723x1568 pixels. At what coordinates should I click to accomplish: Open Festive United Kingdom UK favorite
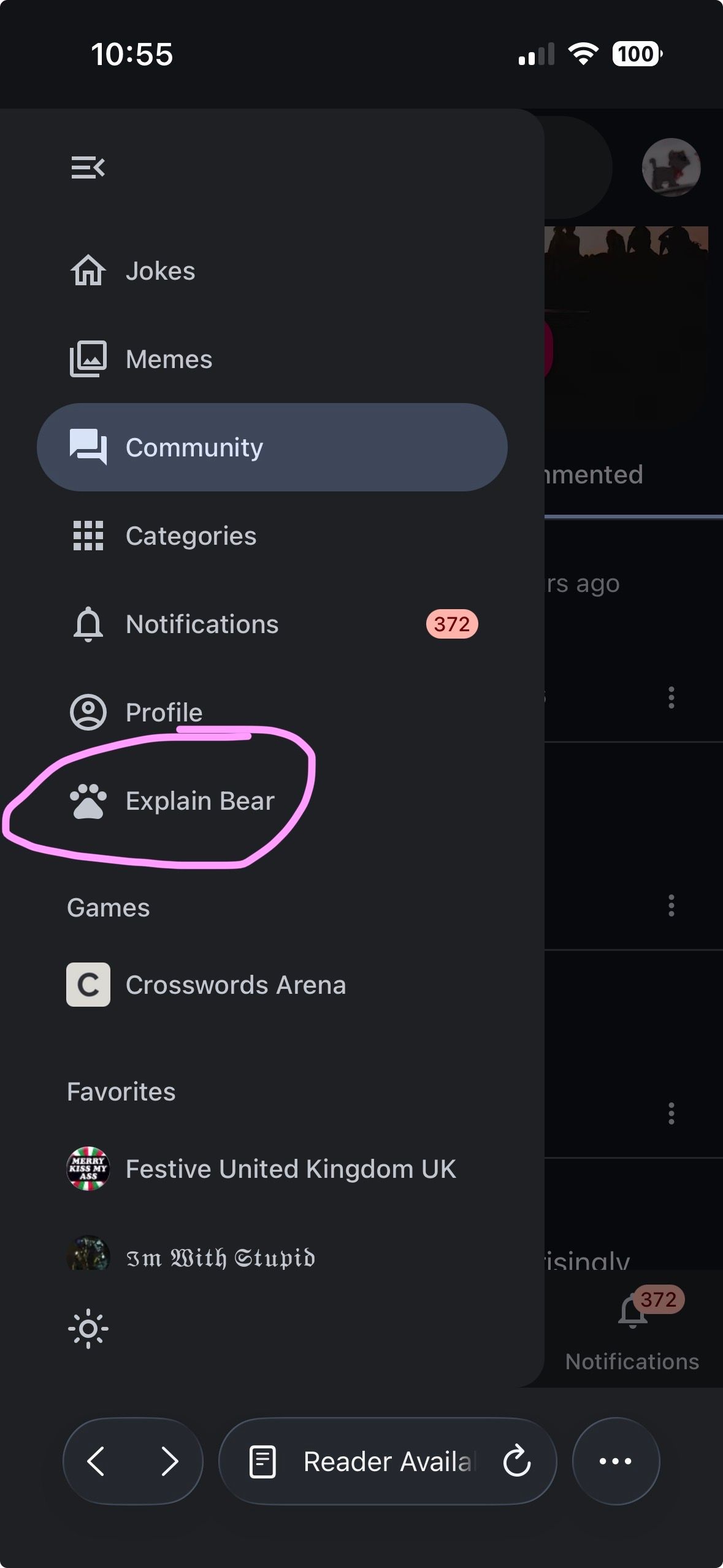[x=290, y=1169]
